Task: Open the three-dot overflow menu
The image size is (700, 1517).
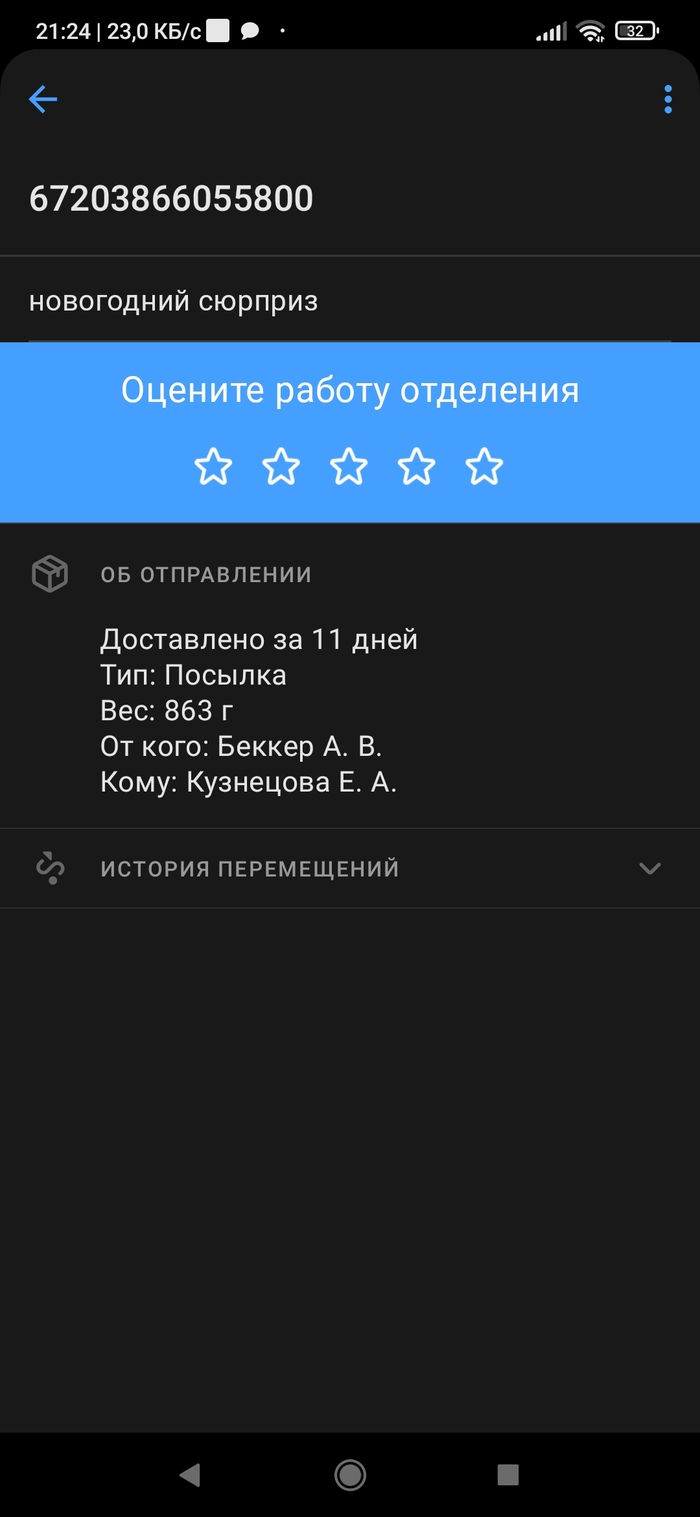Action: coord(667,99)
